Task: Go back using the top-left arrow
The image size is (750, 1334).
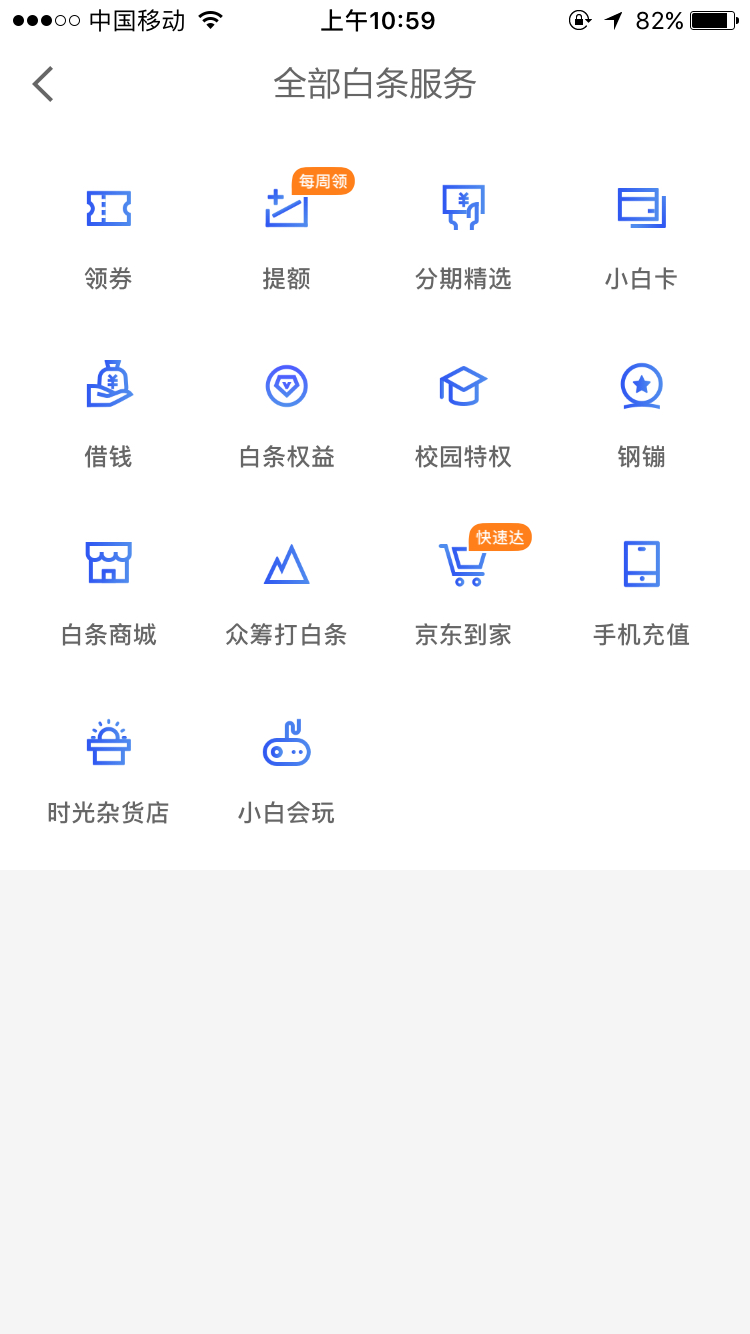Action: tap(43, 84)
